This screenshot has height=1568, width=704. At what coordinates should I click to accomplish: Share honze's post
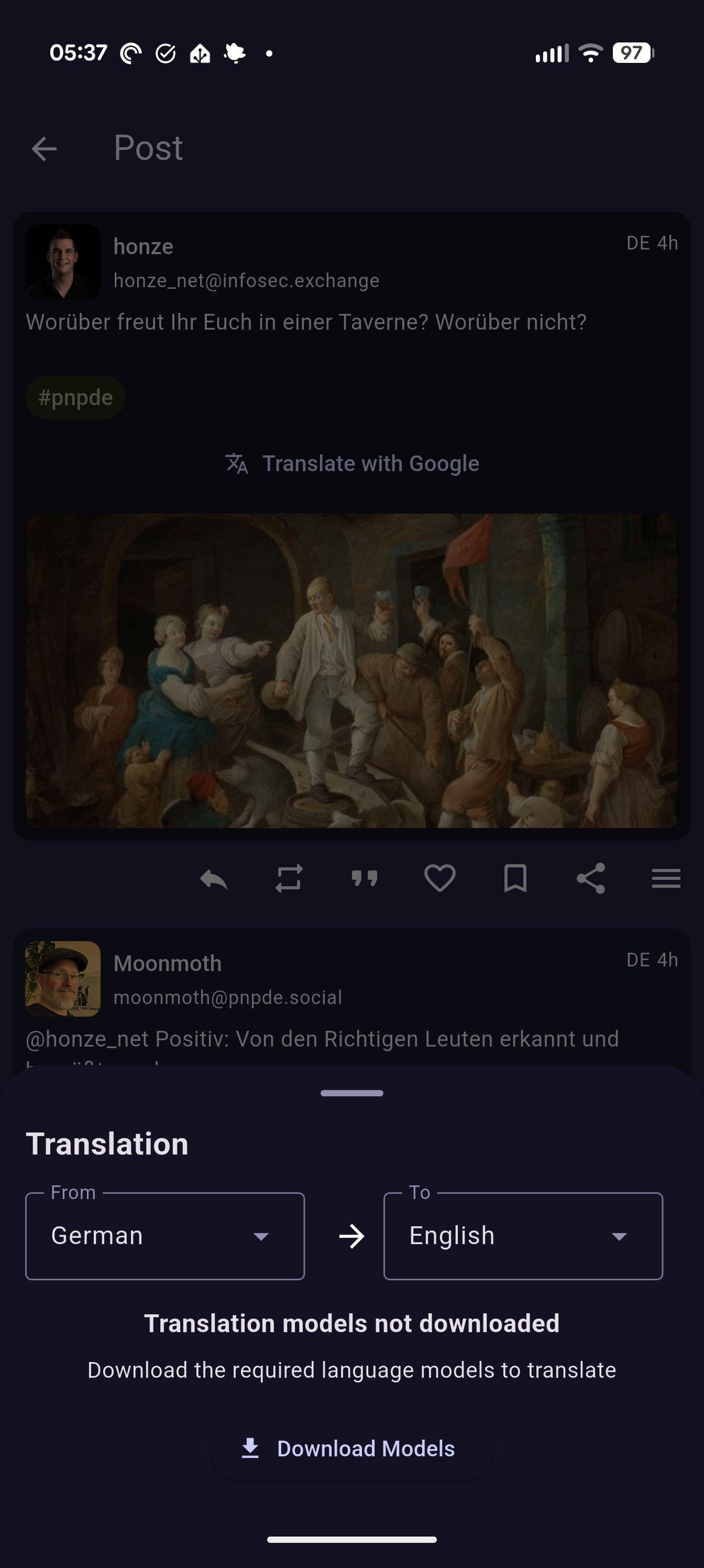click(590, 878)
